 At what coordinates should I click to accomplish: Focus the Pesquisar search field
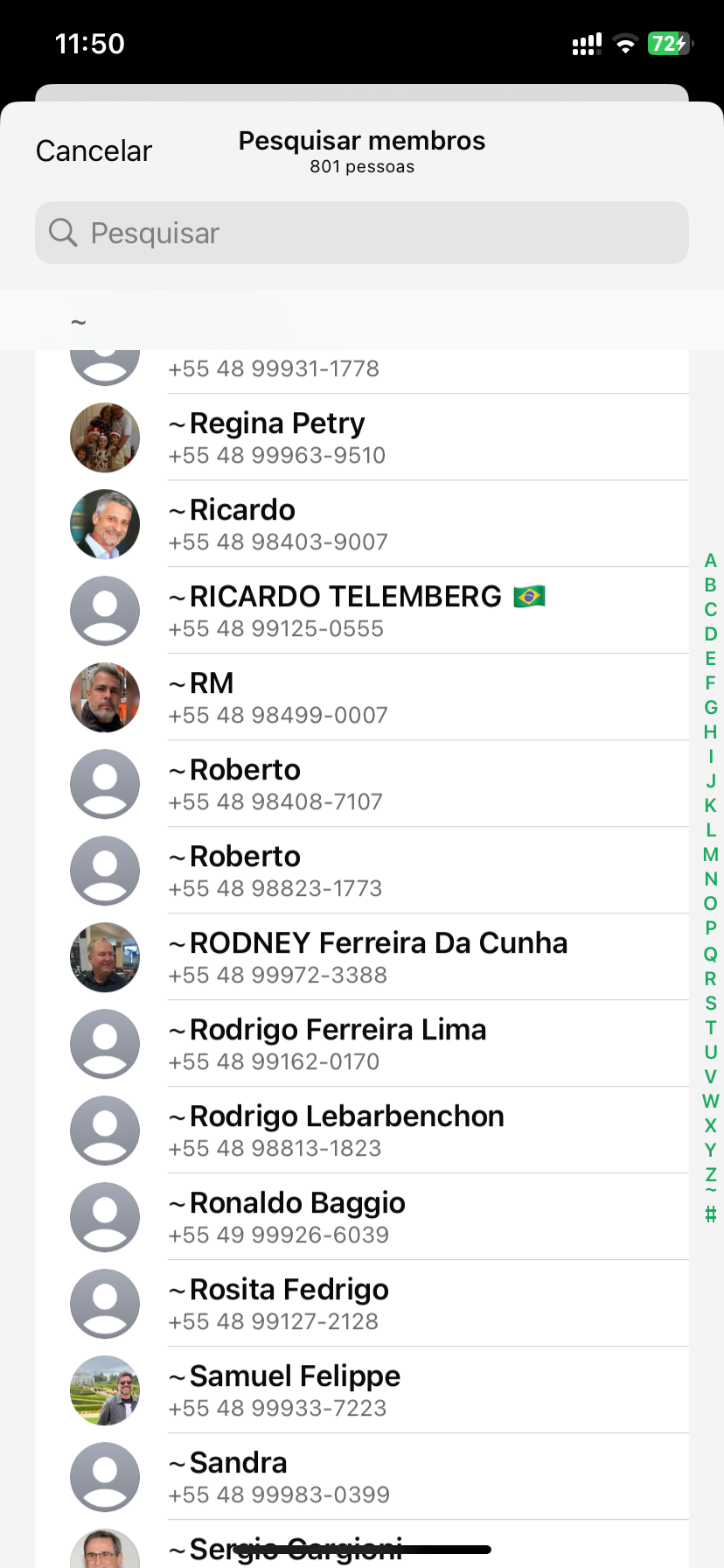coord(362,233)
